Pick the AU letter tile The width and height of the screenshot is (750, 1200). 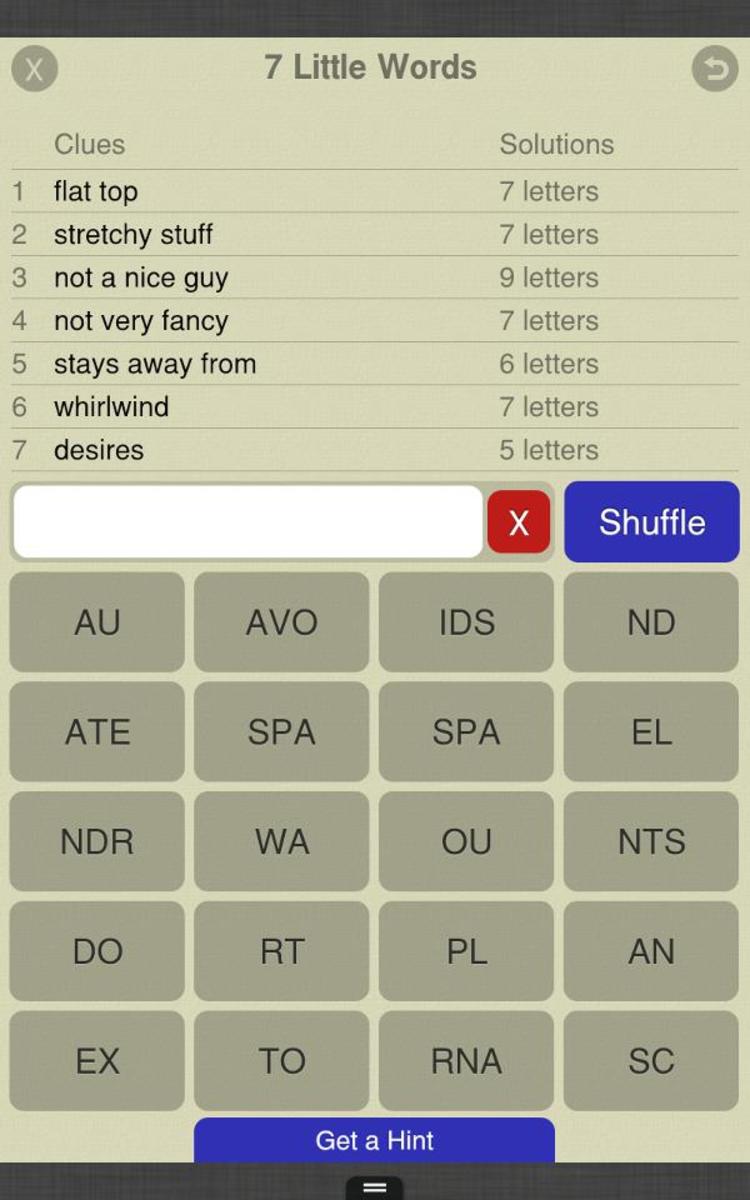[97, 622]
